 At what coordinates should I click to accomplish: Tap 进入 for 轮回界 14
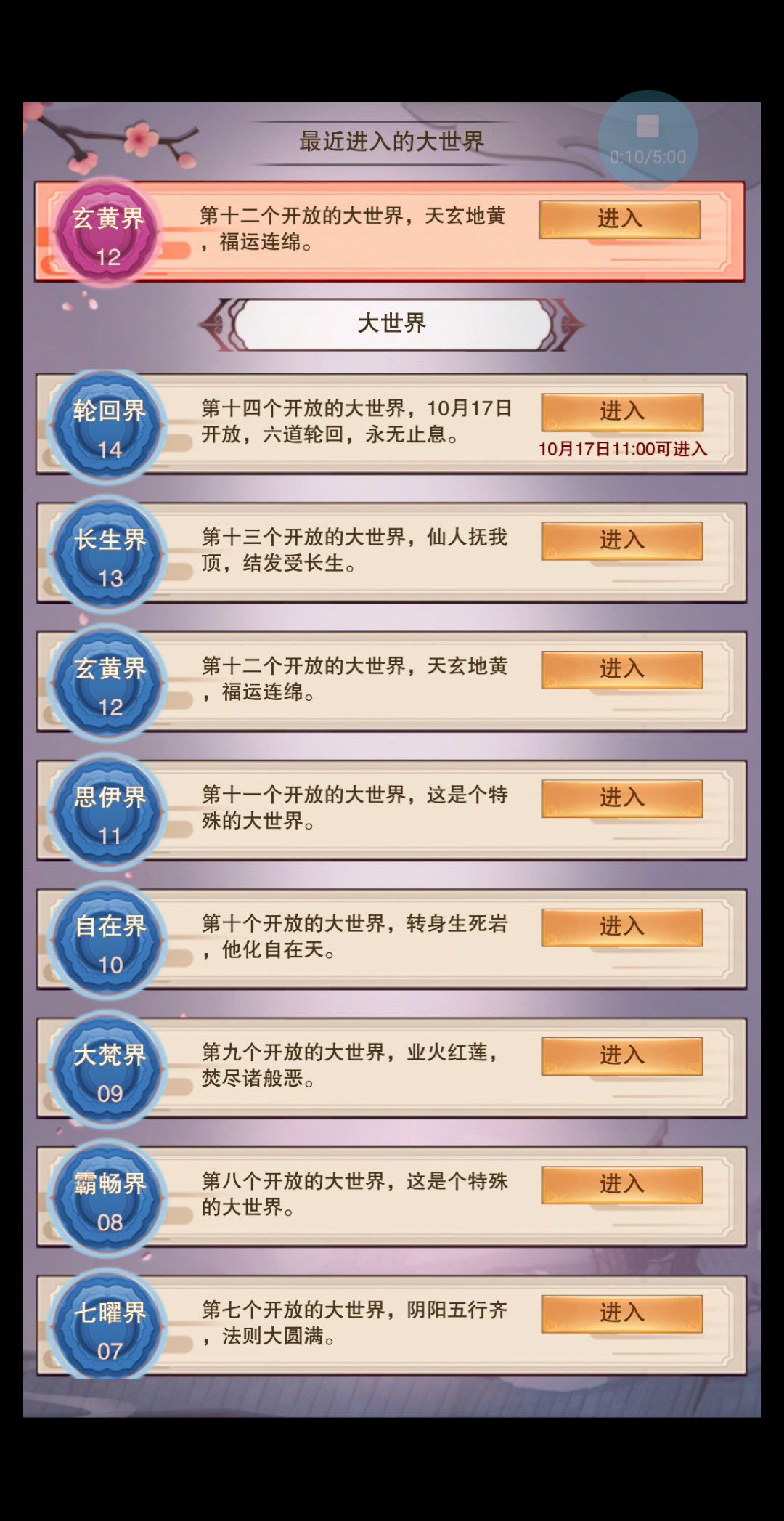(x=621, y=412)
